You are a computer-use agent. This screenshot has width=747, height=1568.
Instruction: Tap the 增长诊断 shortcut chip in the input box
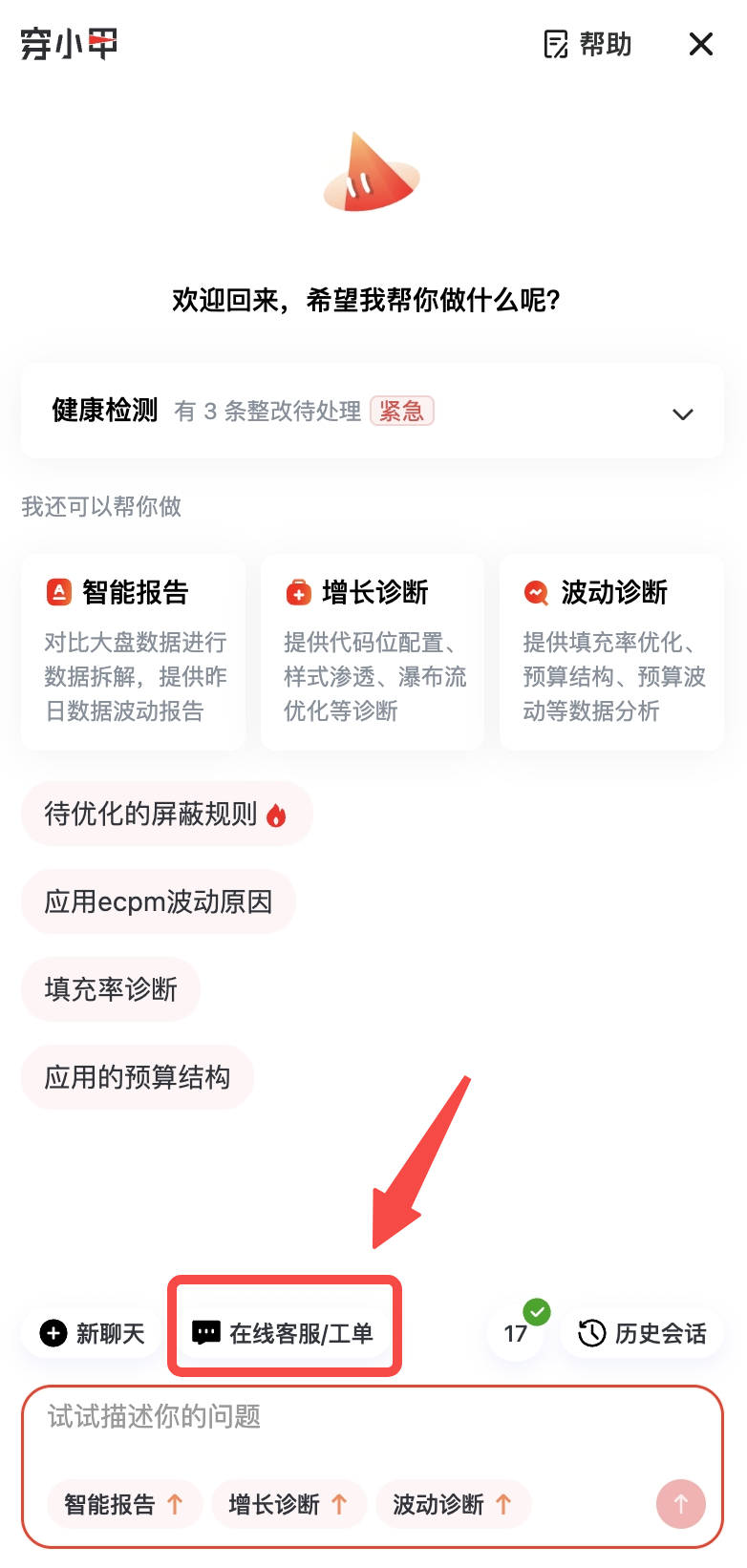pyautogui.click(x=288, y=1505)
